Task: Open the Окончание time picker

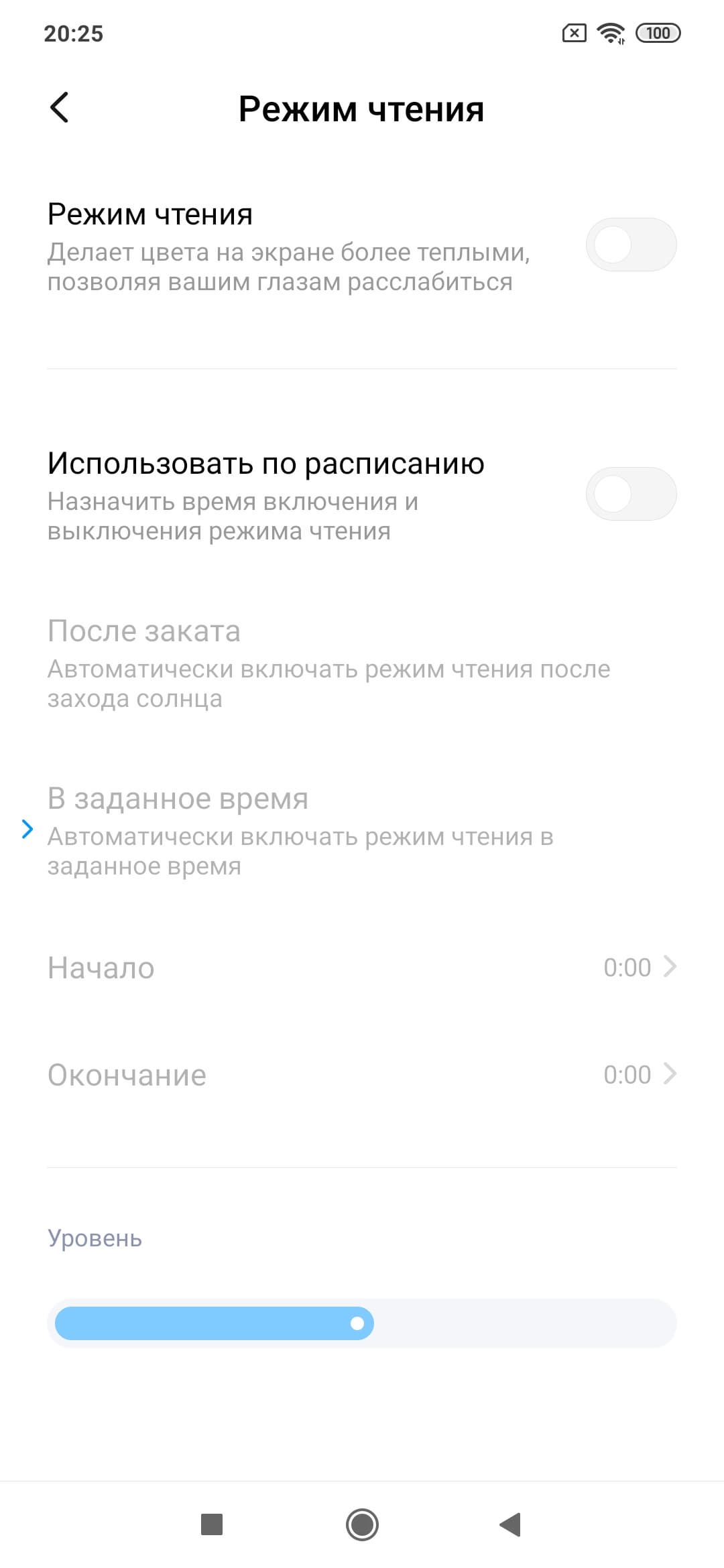Action: [362, 1075]
